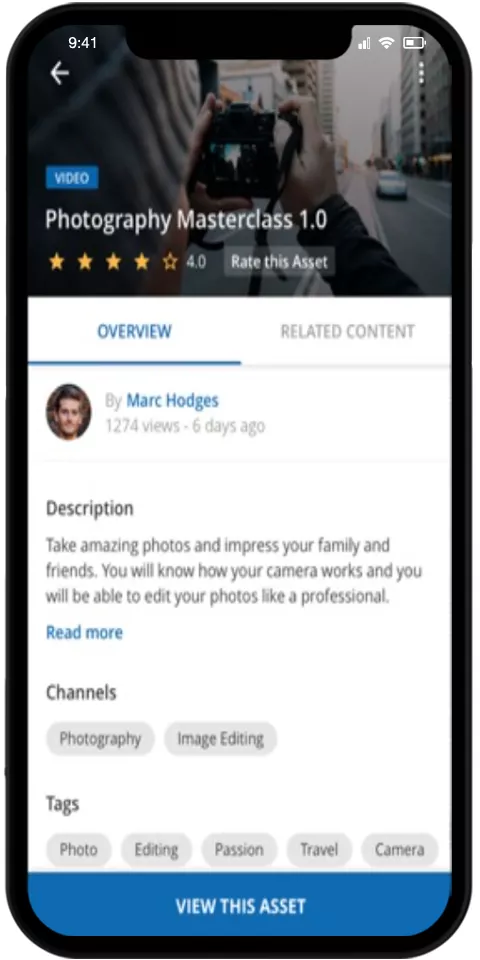Open Marc Hodges' profile link
This screenshot has height=960, width=480.
[172, 400]
